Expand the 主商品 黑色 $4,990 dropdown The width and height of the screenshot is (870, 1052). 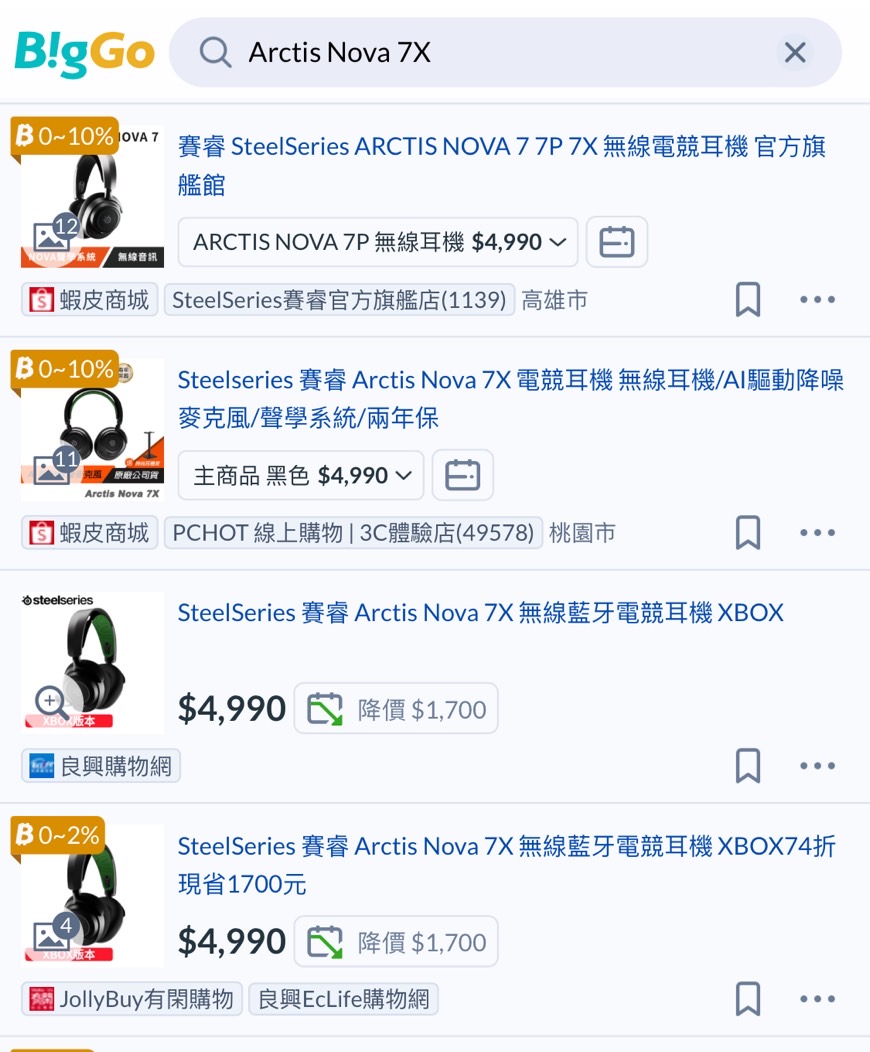tap(301, 475)
